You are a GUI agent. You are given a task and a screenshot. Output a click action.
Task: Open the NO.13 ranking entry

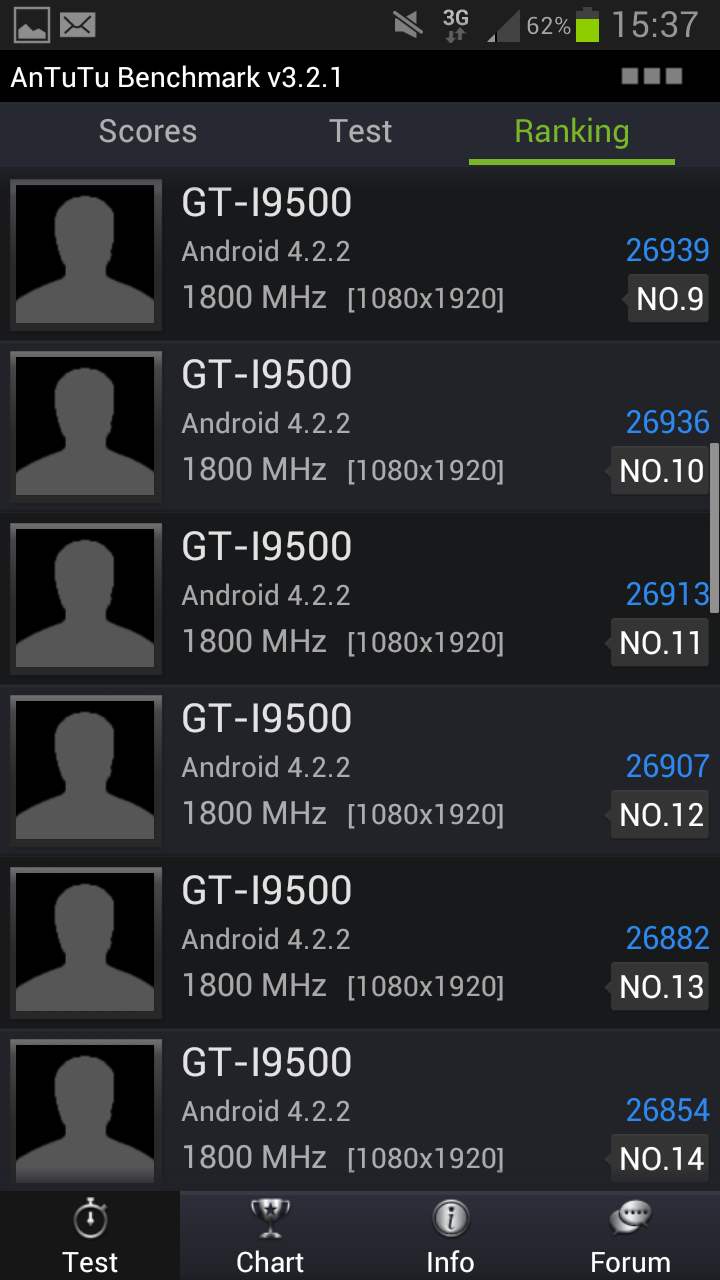point(360,942)
